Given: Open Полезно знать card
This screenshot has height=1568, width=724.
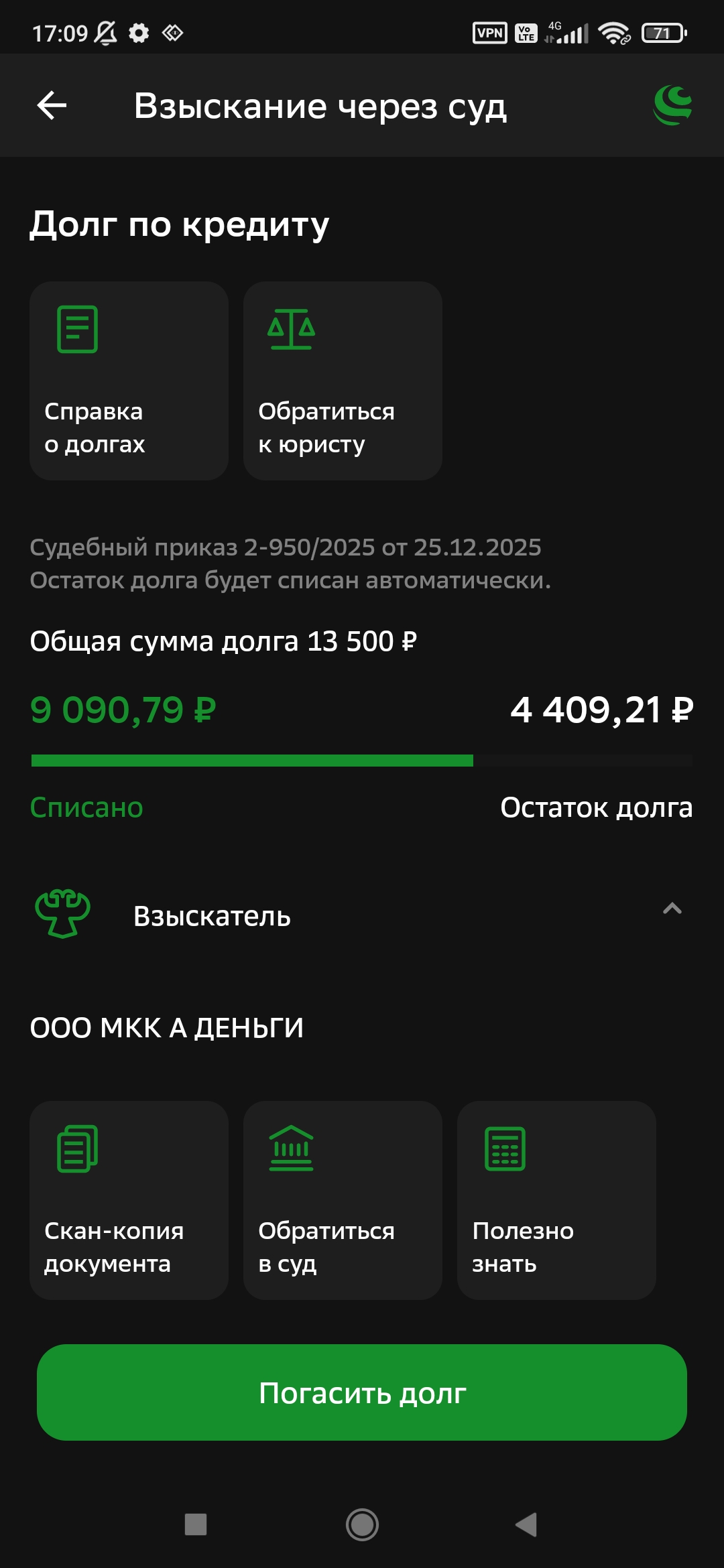Looking at the screenshot, I should 556,1200.
